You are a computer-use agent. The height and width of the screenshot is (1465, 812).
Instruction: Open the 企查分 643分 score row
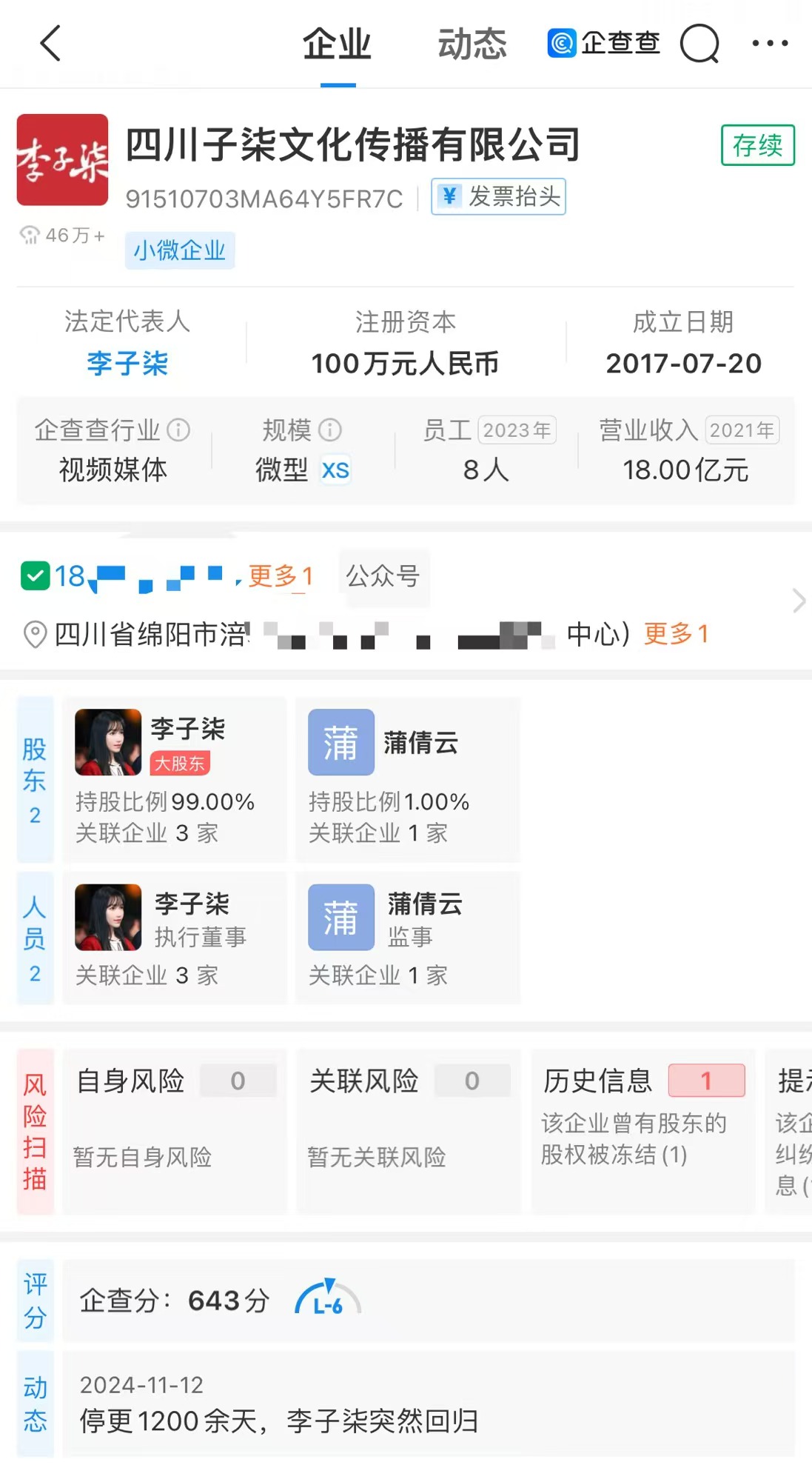click(428, 1301)
